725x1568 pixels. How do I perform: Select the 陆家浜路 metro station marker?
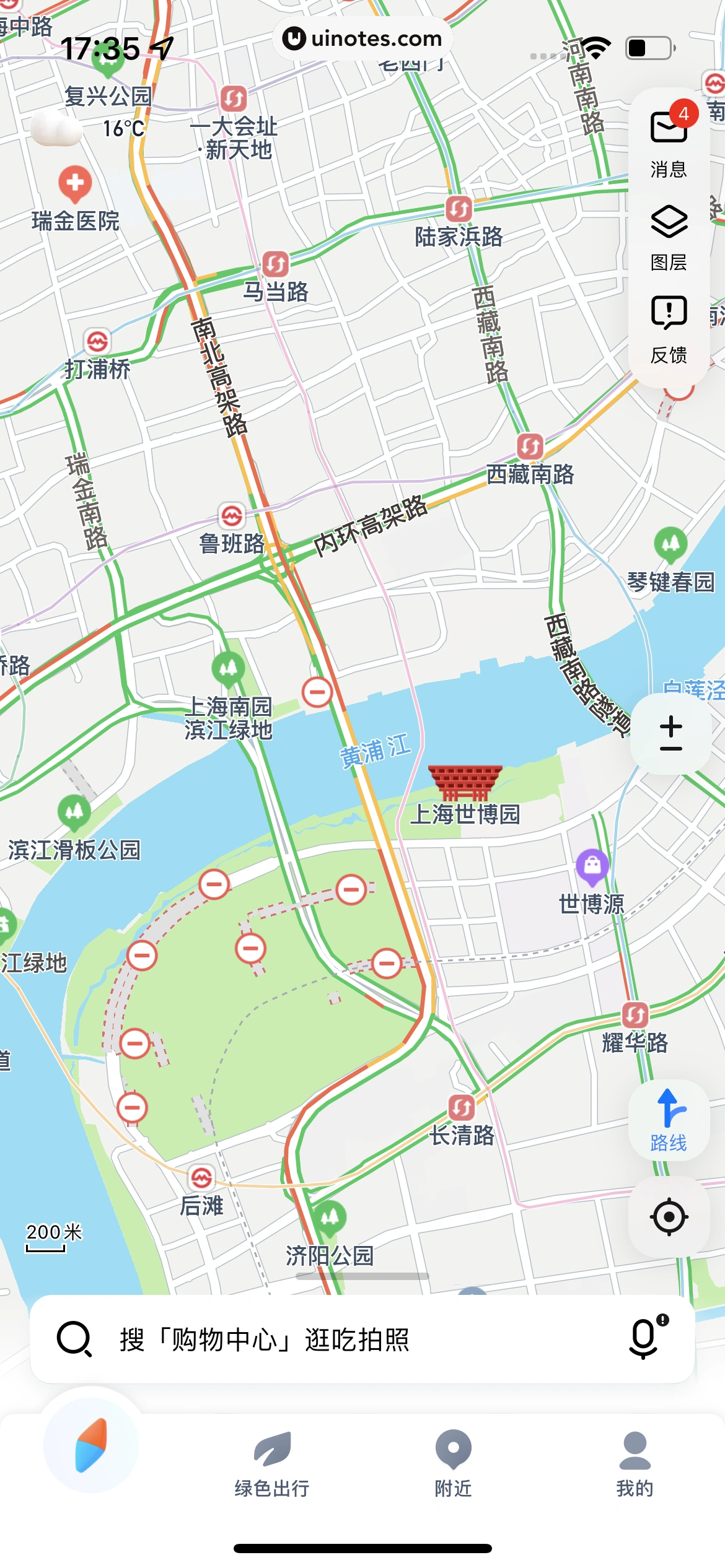tap(459, 209)
